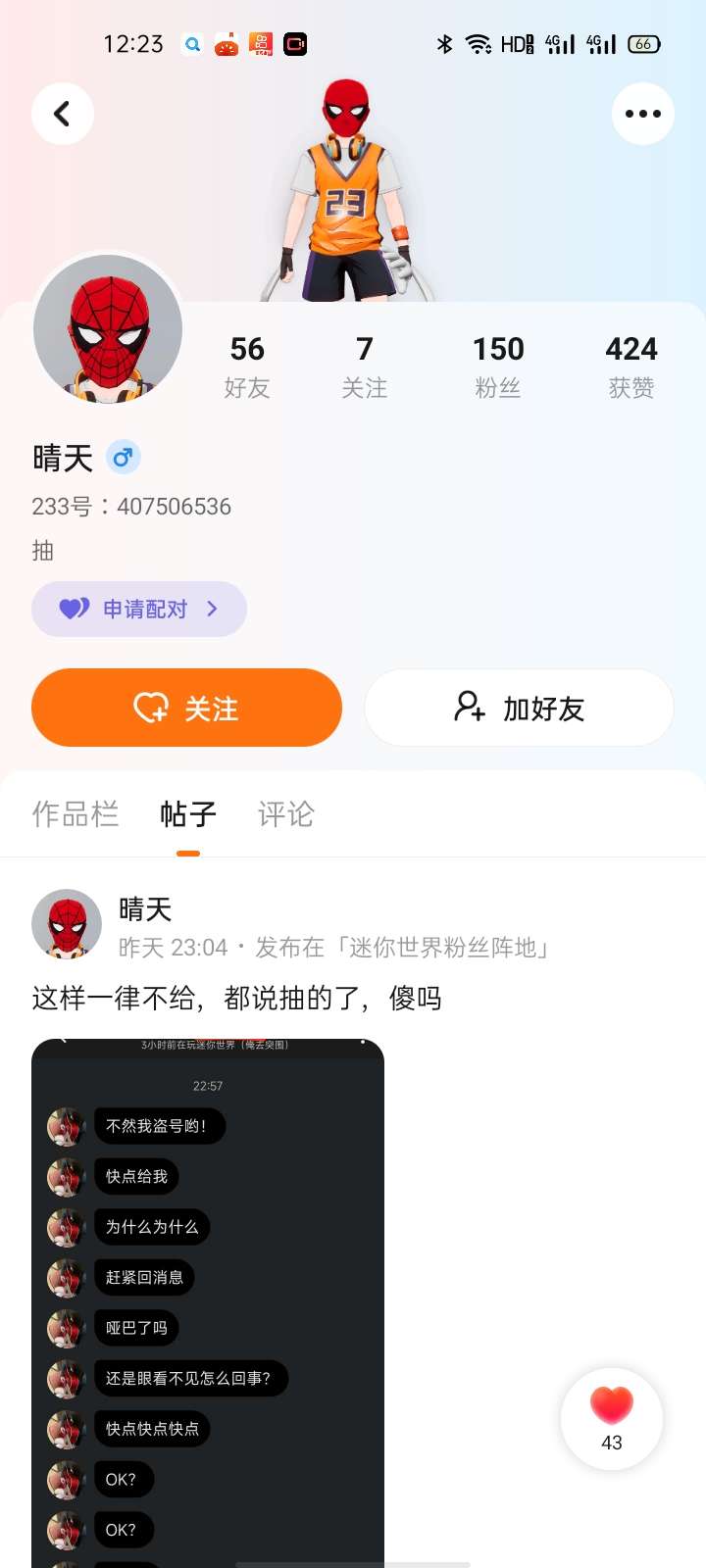The height and width of the screenshot is (1568, 706).
Task: Open the three-dot overflow menu
Action: tap(642, 114)
